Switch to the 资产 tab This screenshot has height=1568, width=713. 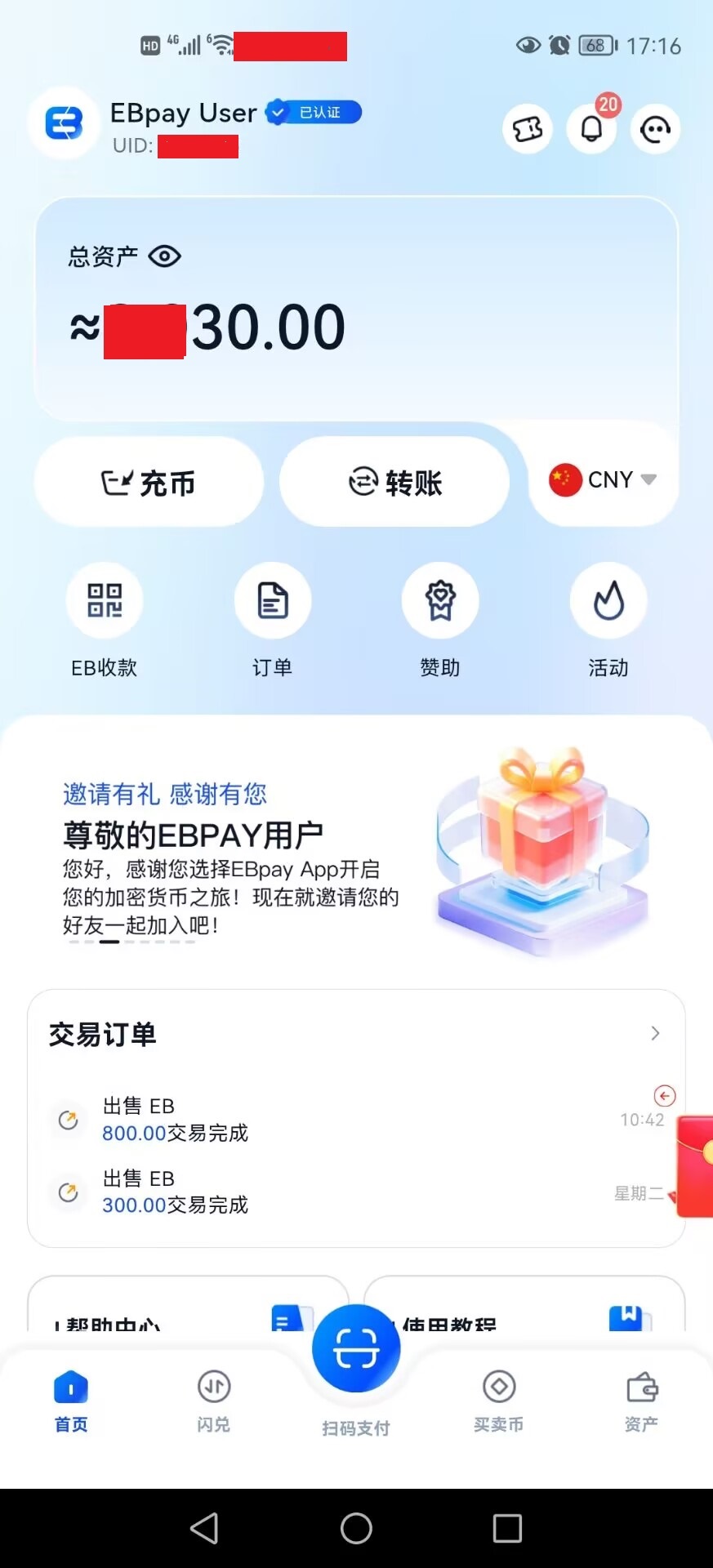pos(641,1401)
